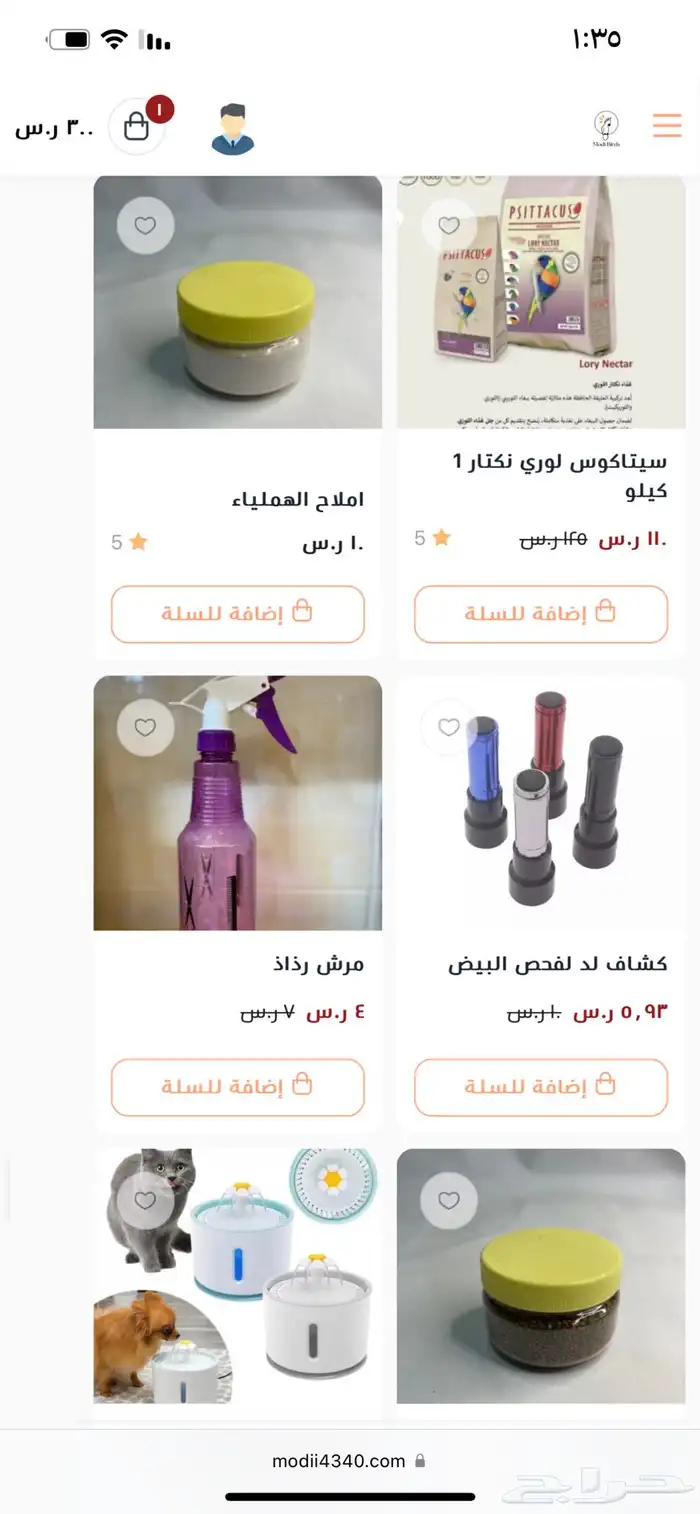The image size is (700, 1514).
Task: Add سيتاكوس لوري نكتار to the cart
Action: (541, 613)
